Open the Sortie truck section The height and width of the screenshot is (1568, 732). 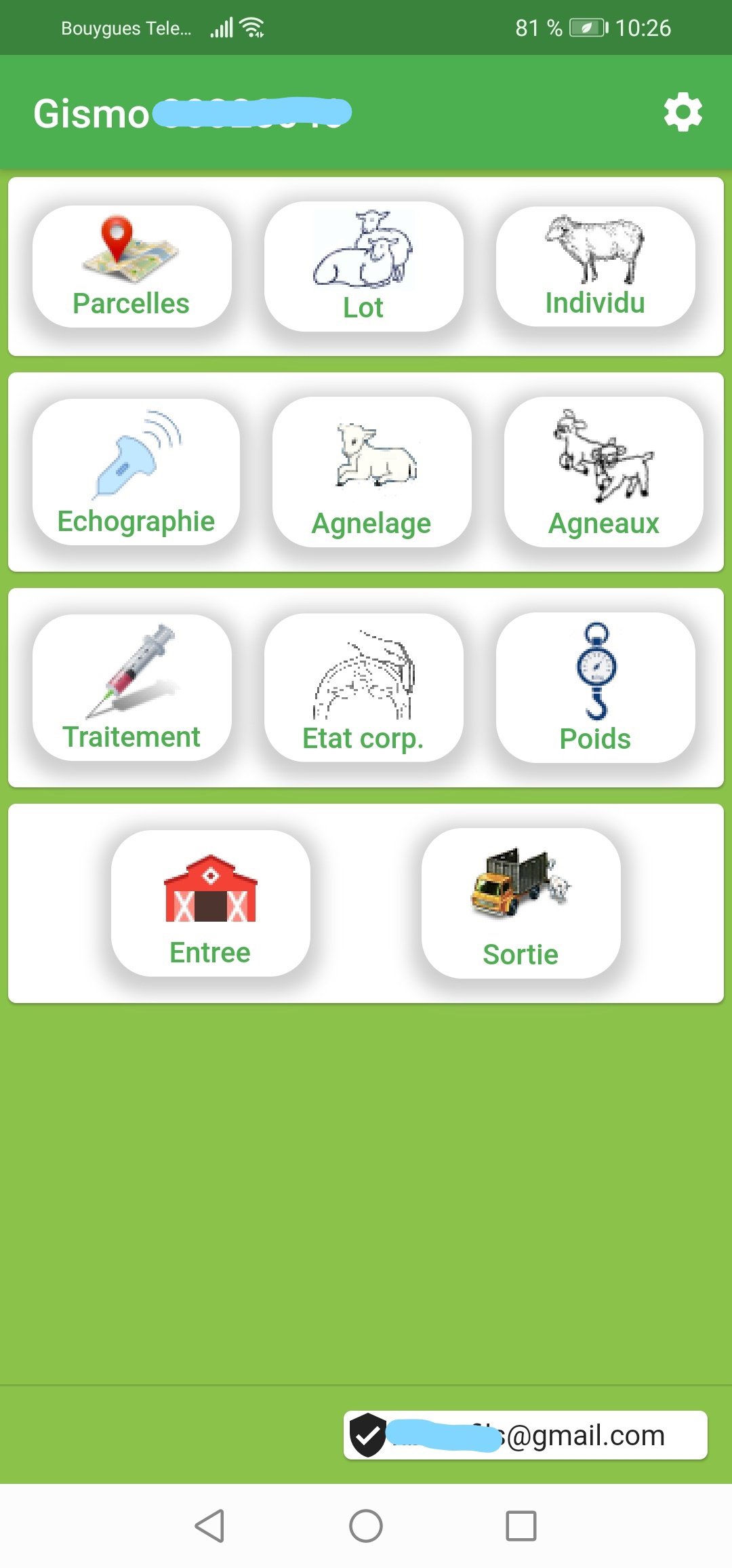pyautogui.click(x=520, y=902)
